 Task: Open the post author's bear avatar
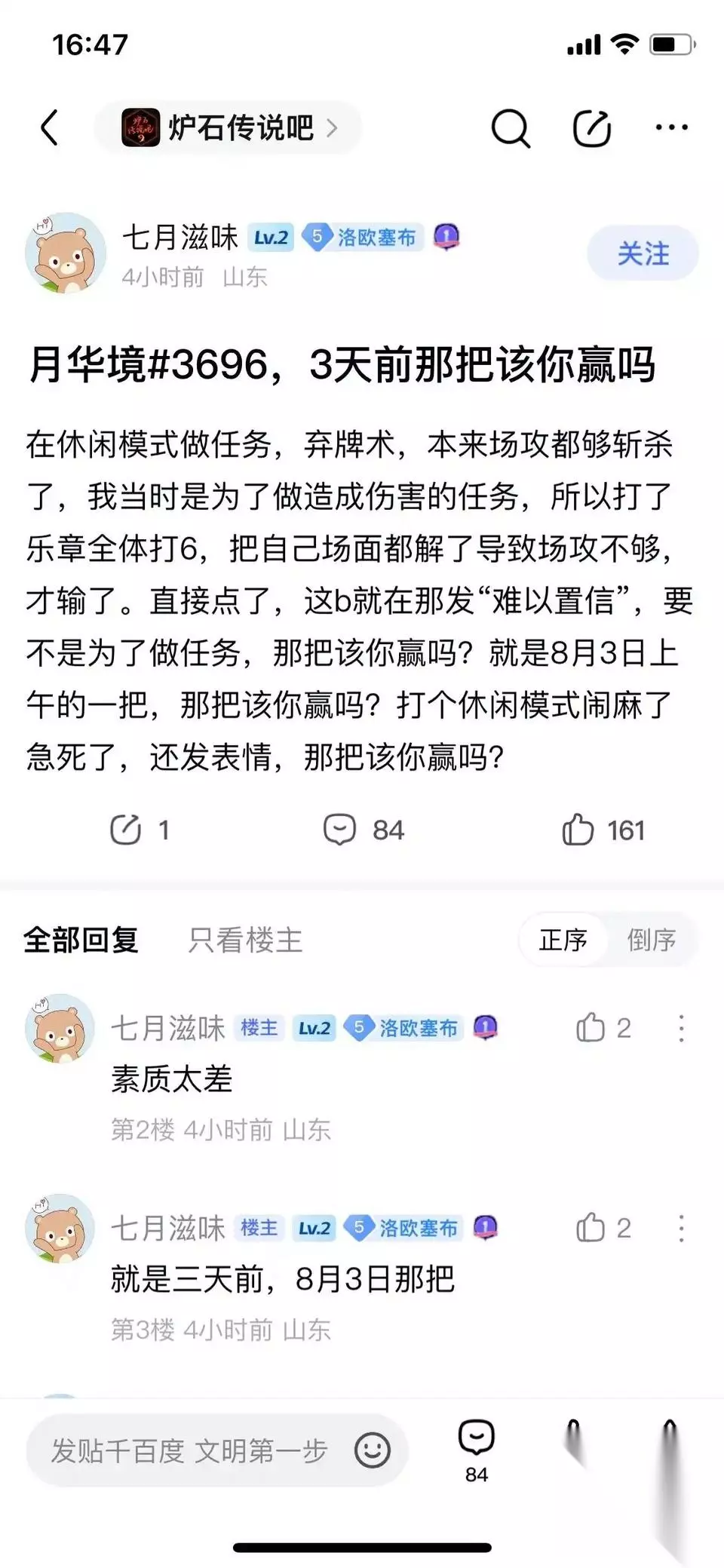coord(66,253)
